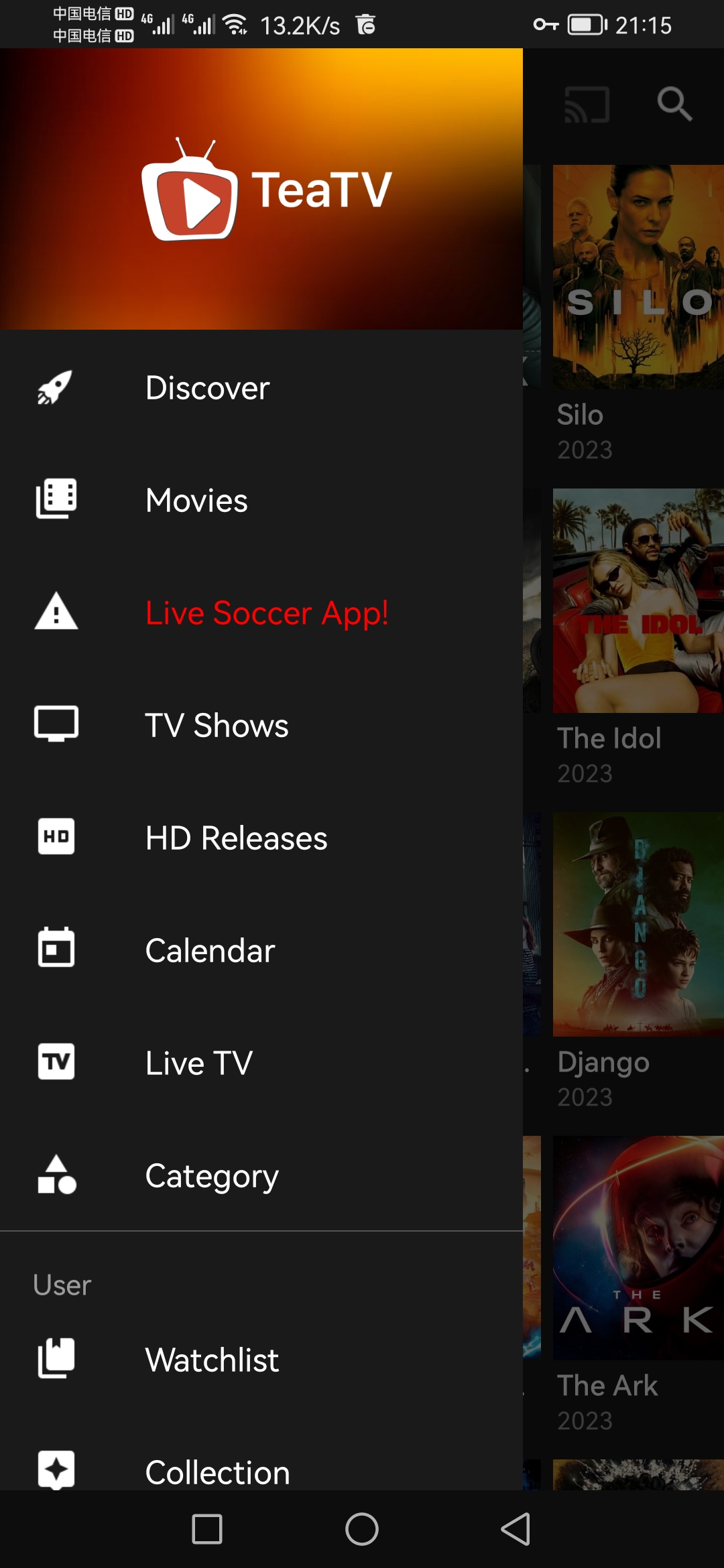
Task: Tap the cast screen icon
Action: [x=587, y=105]
